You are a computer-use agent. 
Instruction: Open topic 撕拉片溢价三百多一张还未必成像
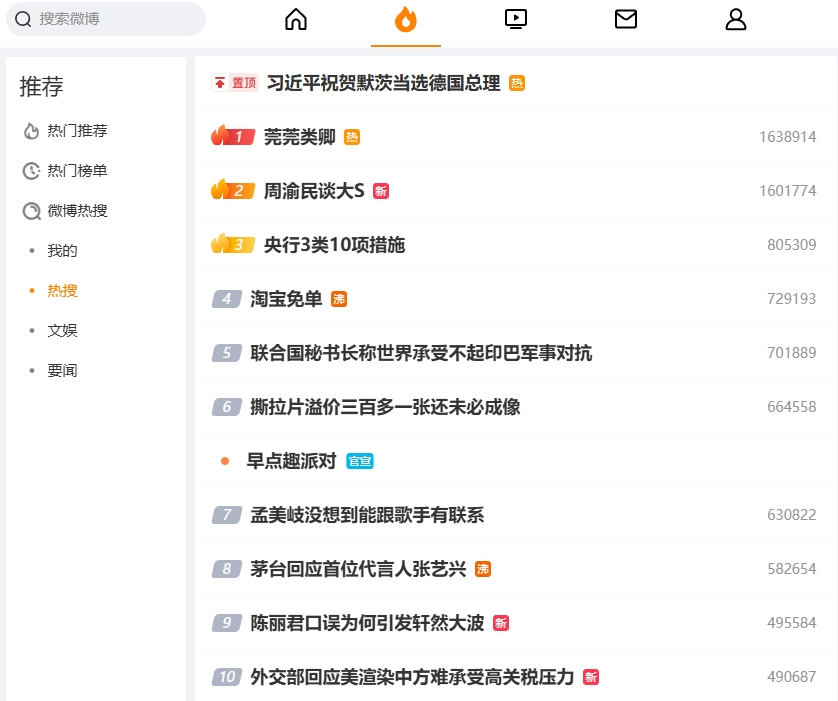(x=385, y=407)
